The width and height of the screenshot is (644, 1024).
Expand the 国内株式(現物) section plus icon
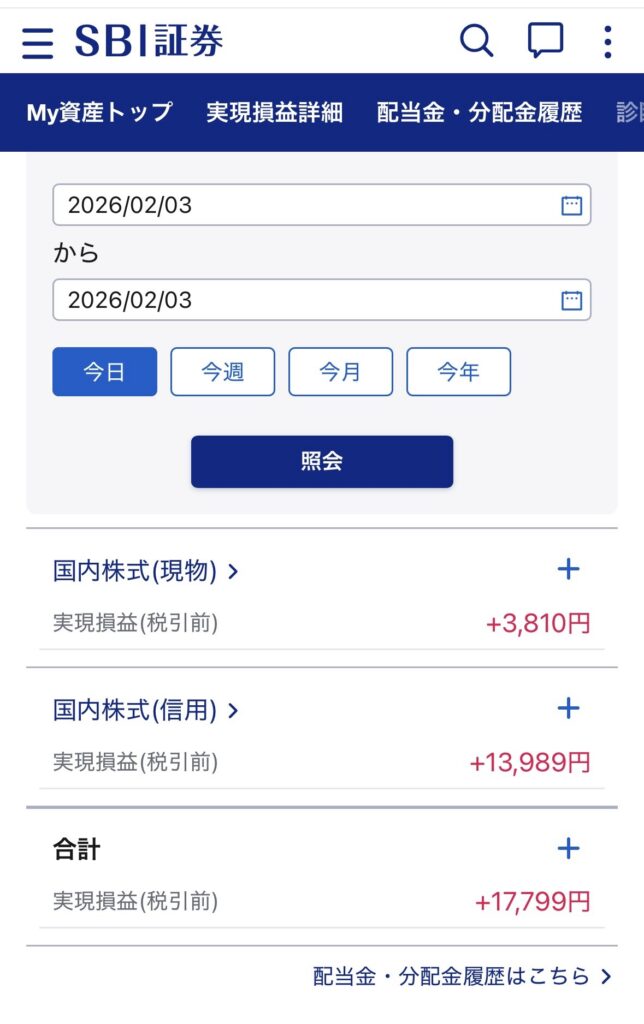tap(568, 570)
